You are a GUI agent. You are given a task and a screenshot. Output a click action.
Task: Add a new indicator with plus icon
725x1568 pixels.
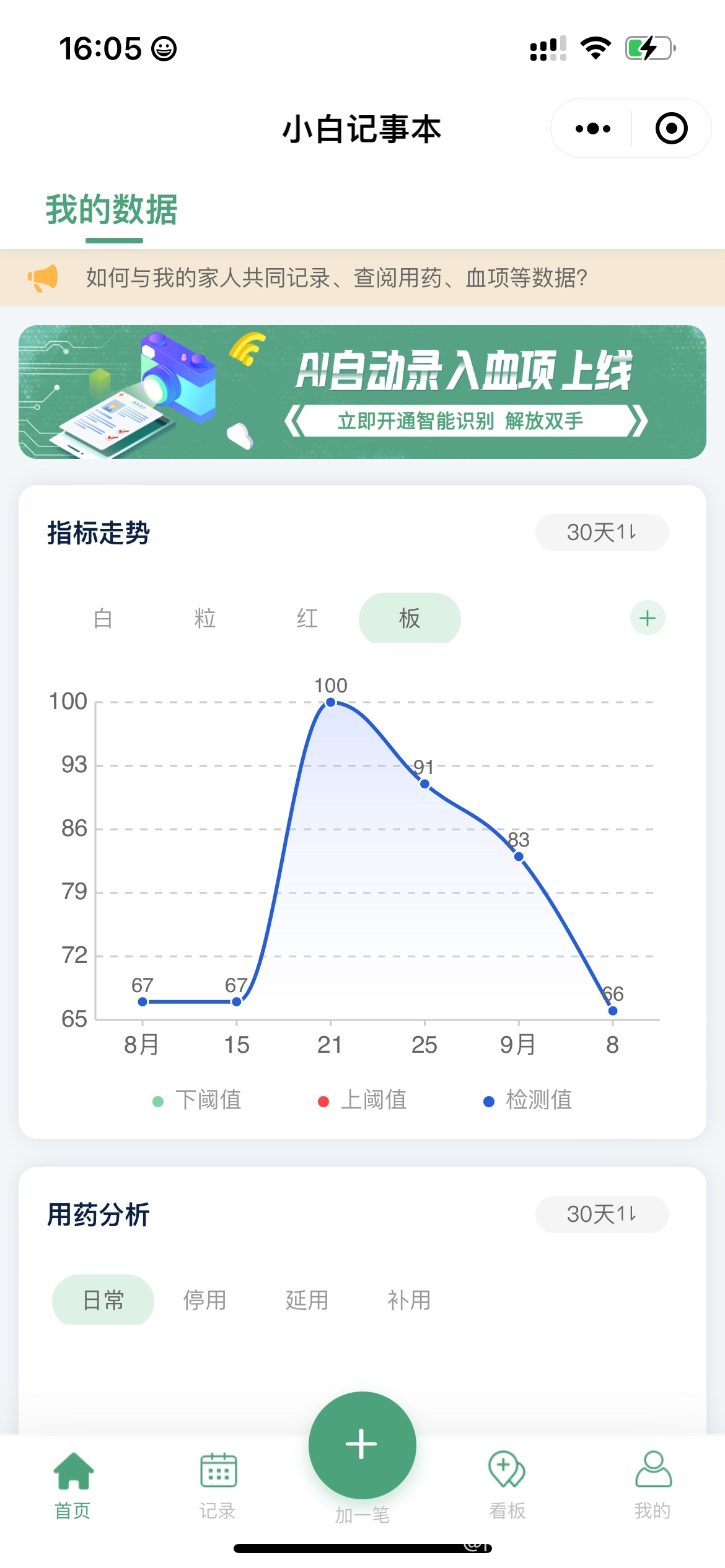648,618
